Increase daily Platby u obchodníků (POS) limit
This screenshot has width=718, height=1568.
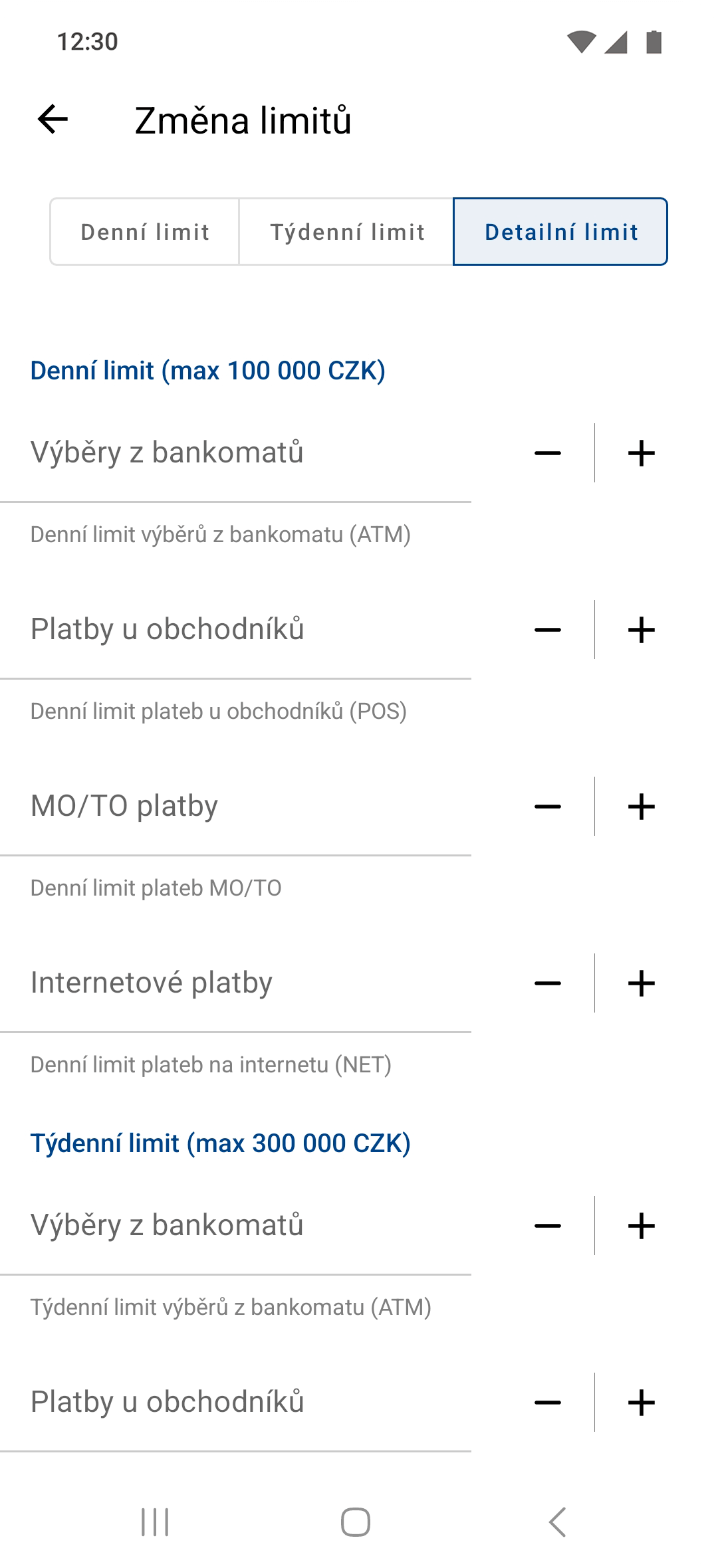(x=642, y=630)
